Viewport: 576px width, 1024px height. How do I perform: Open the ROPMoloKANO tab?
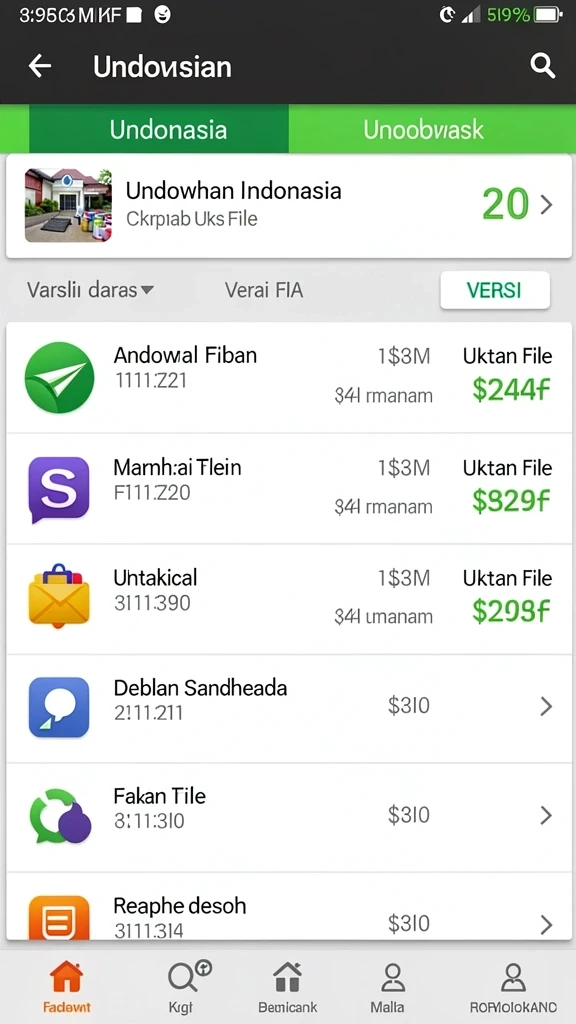(x=513, y=986)
